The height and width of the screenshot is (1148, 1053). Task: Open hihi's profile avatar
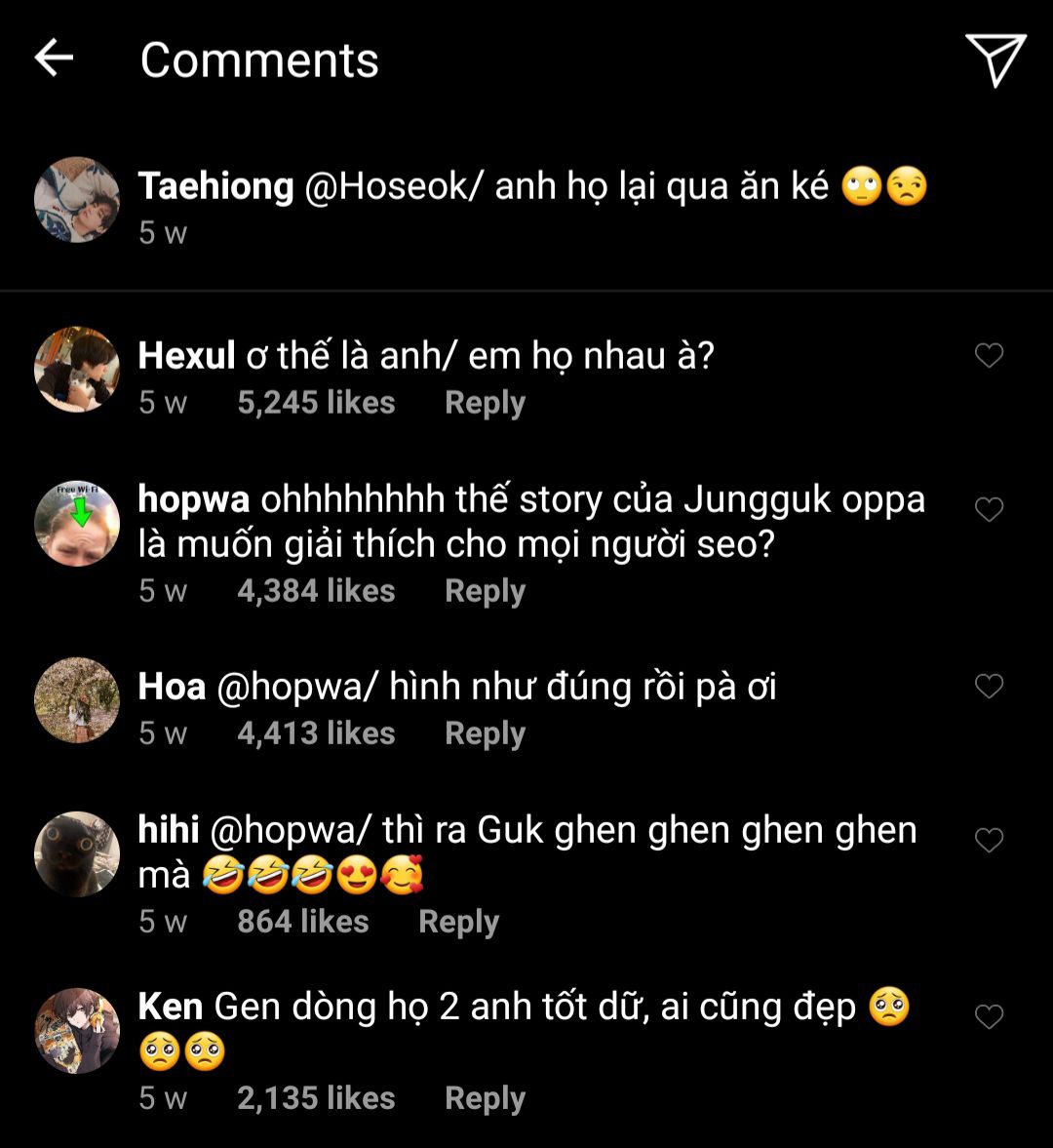pos(77,854)
